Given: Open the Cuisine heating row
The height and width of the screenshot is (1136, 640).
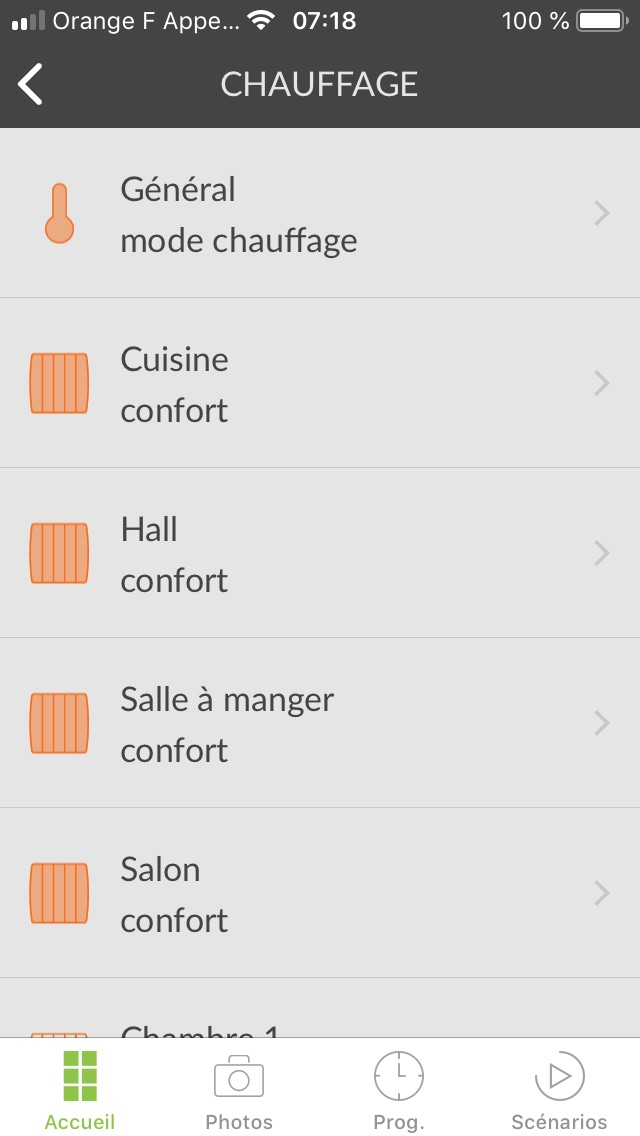Looking at the screenshot, I should [320, 383].
